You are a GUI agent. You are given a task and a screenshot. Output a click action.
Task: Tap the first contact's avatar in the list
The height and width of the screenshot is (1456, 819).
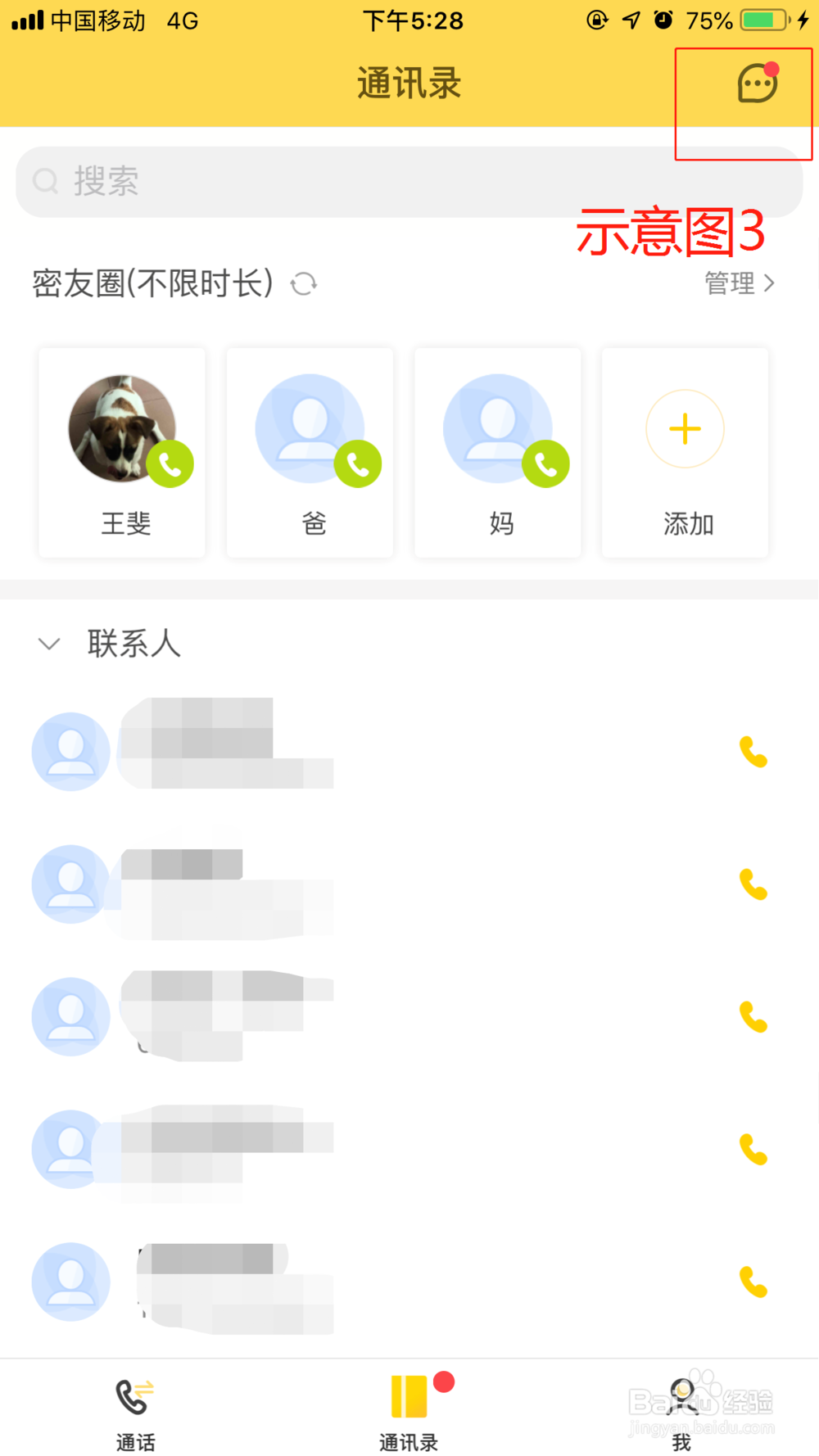[x=70, y=751]
